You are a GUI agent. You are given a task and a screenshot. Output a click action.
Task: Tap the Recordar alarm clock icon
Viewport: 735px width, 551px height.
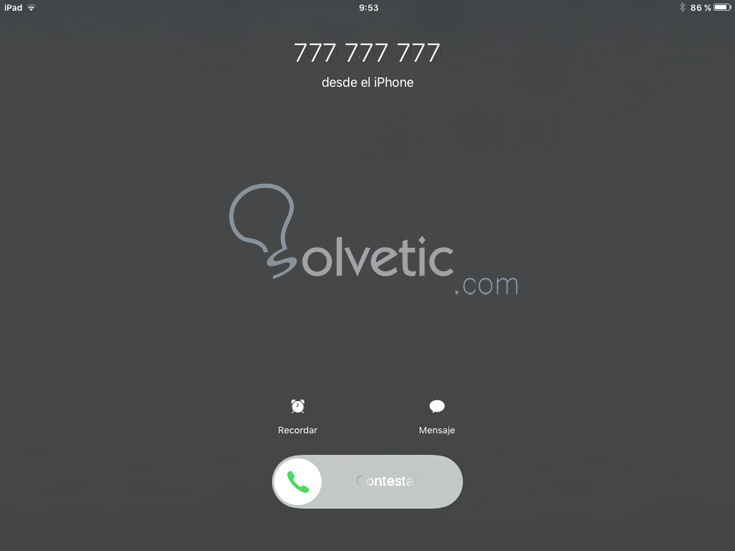(x=298, y=406)
